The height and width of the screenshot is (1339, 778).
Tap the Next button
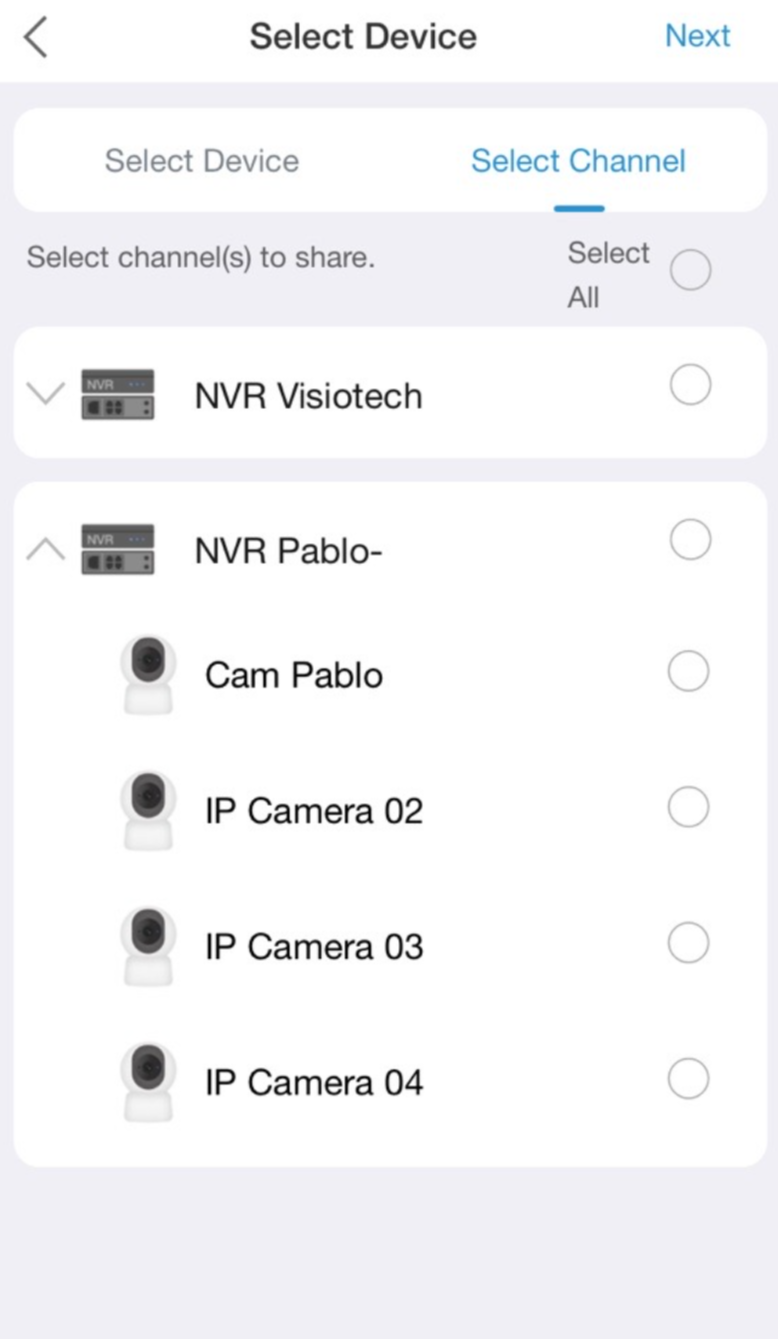coord(697,36)
